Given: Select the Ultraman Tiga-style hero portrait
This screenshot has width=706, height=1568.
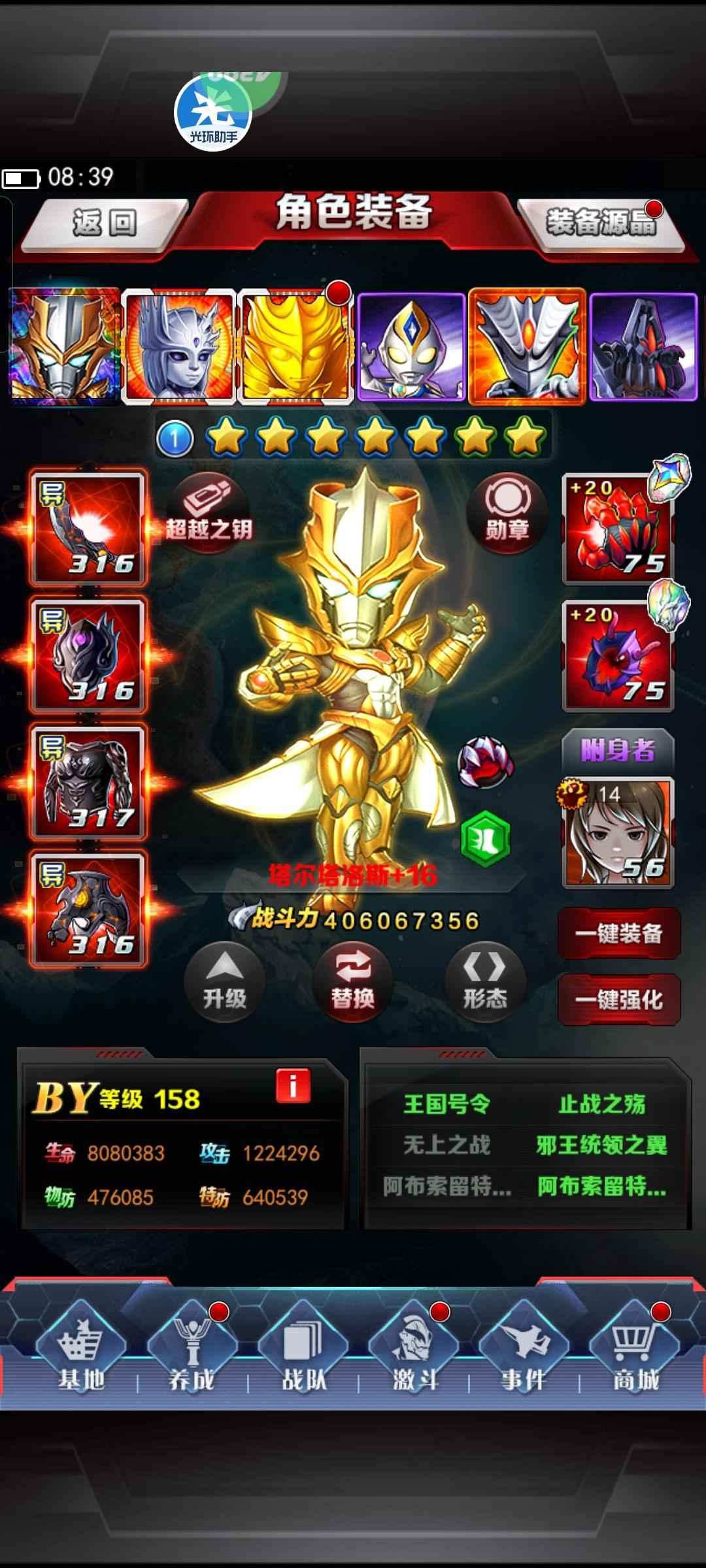Looking at the screenshot, I should coord(411,346).
